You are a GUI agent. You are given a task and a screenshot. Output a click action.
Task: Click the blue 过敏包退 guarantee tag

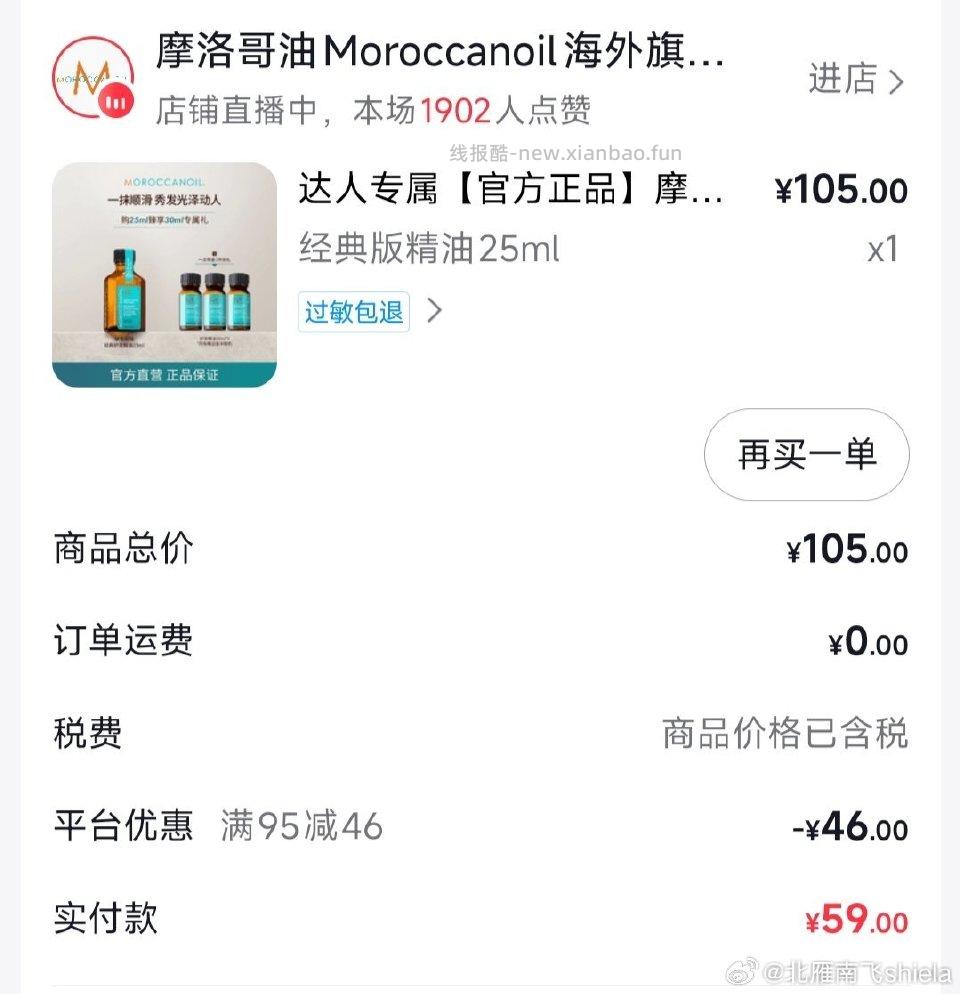(x=352, y=311)
